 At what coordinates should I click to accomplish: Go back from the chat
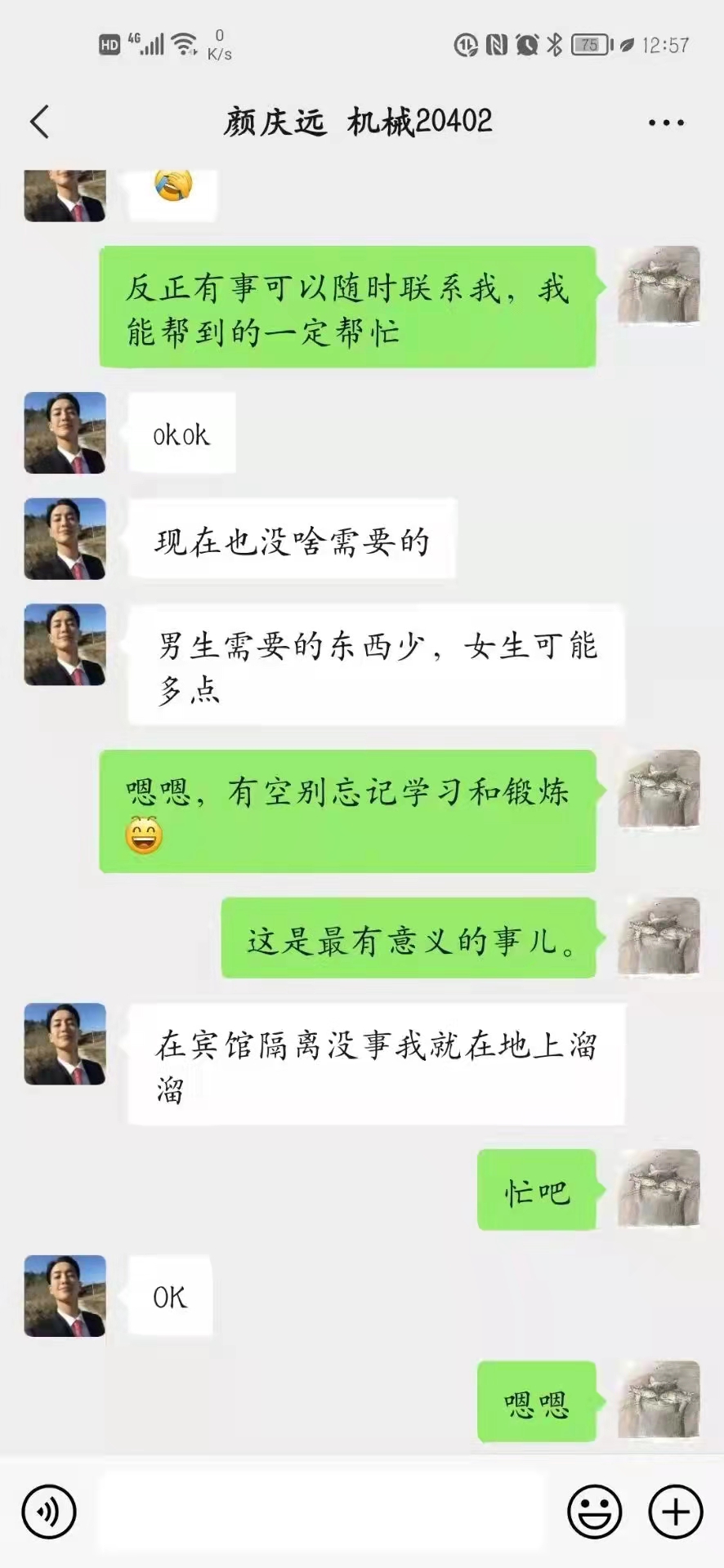[x=39, y=122]
